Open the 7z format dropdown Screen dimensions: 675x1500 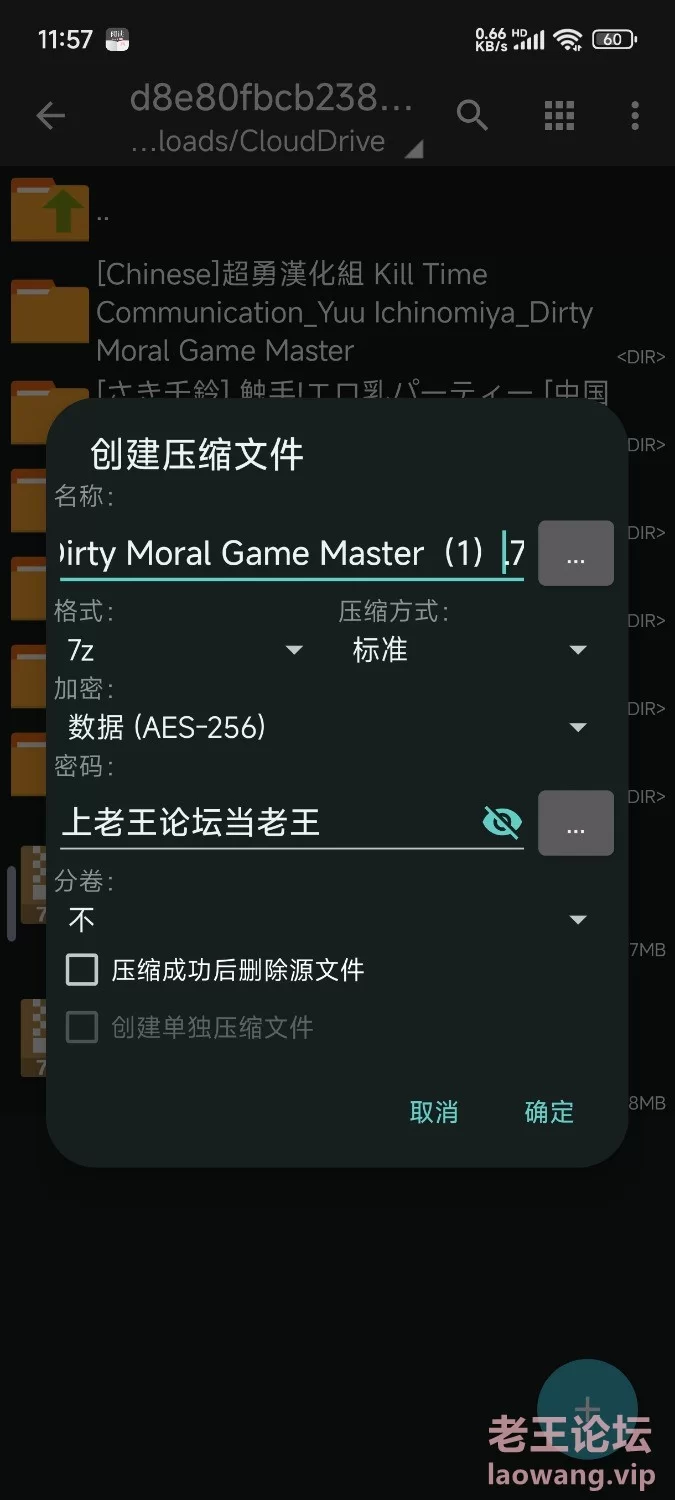tap(184, 650)
